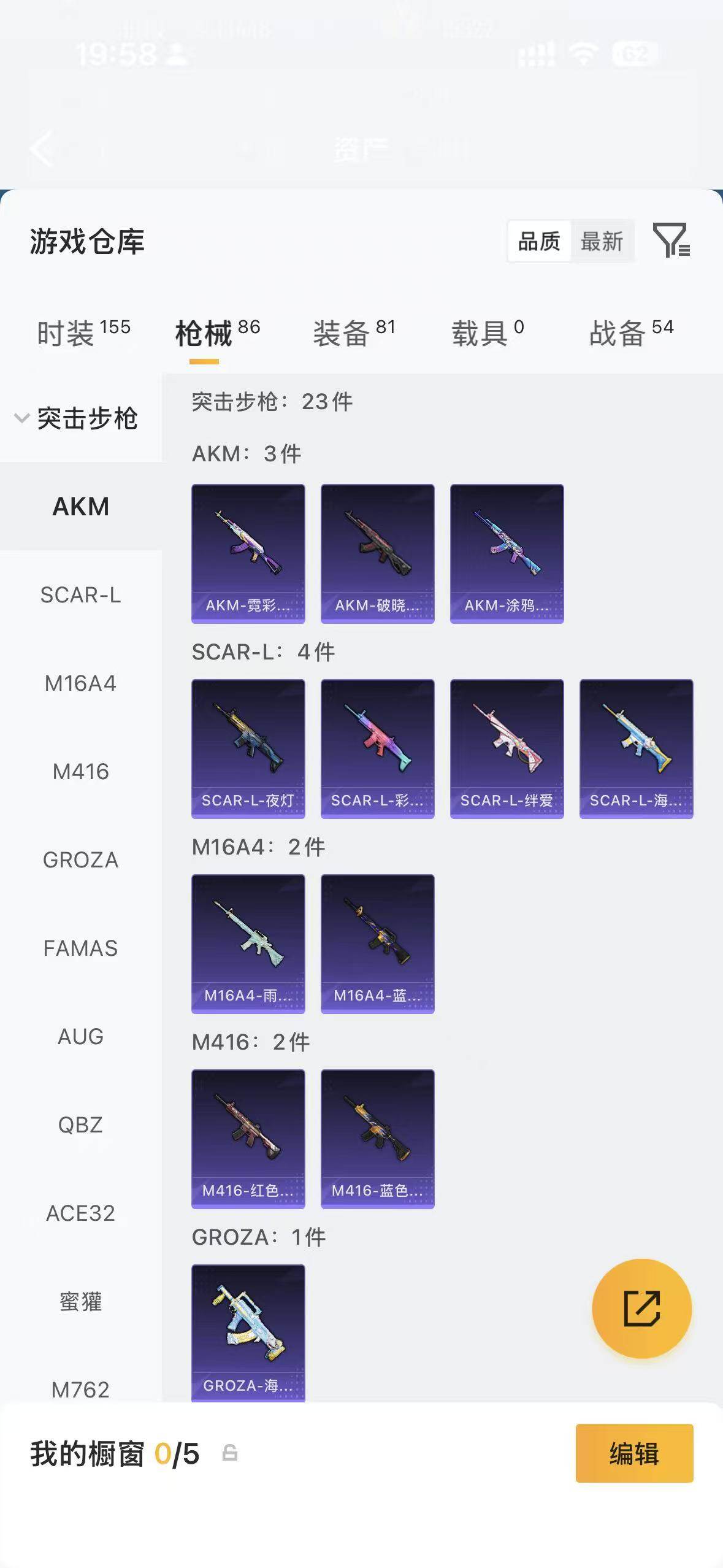The height and width of the screenshot is (1568, 723).
Task: Open the SCAR-L-夜灯 skin tile
Action: tap(248, 749)
